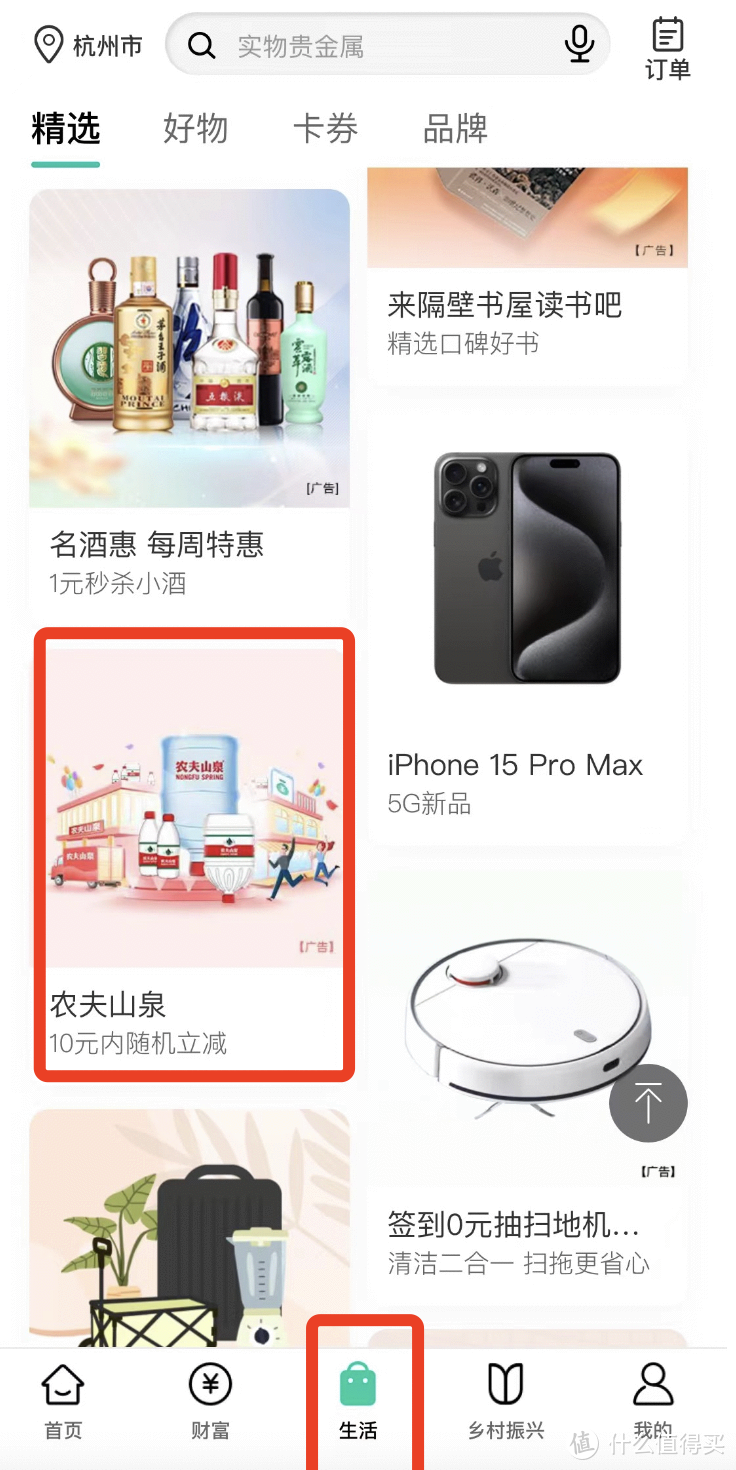Open the 杭州市 location selector
Image resolution: width=736 pixels, height=1470 pixels.
pyautogui.click(x=88, y=46)
